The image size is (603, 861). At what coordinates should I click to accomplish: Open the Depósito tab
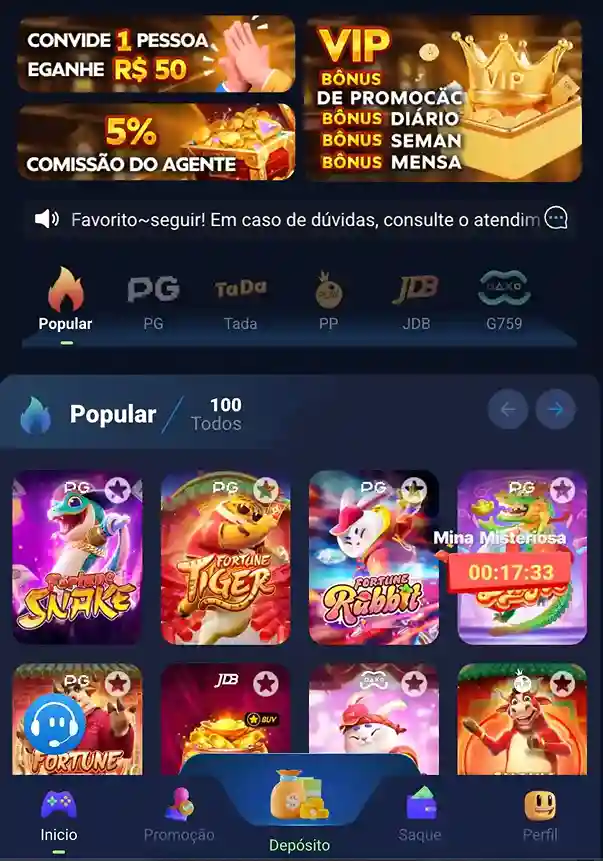[x=300, y=810]
